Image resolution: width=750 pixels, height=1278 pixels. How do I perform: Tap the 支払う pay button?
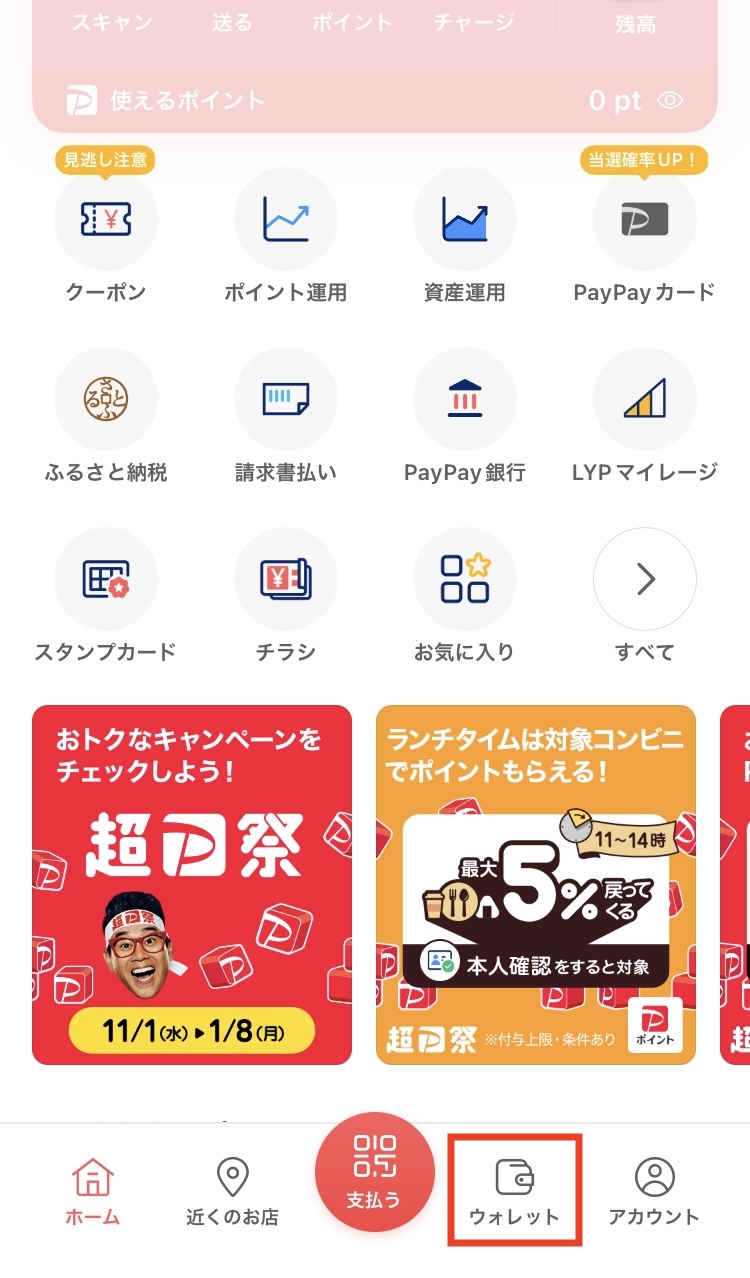click(375, 1173)
